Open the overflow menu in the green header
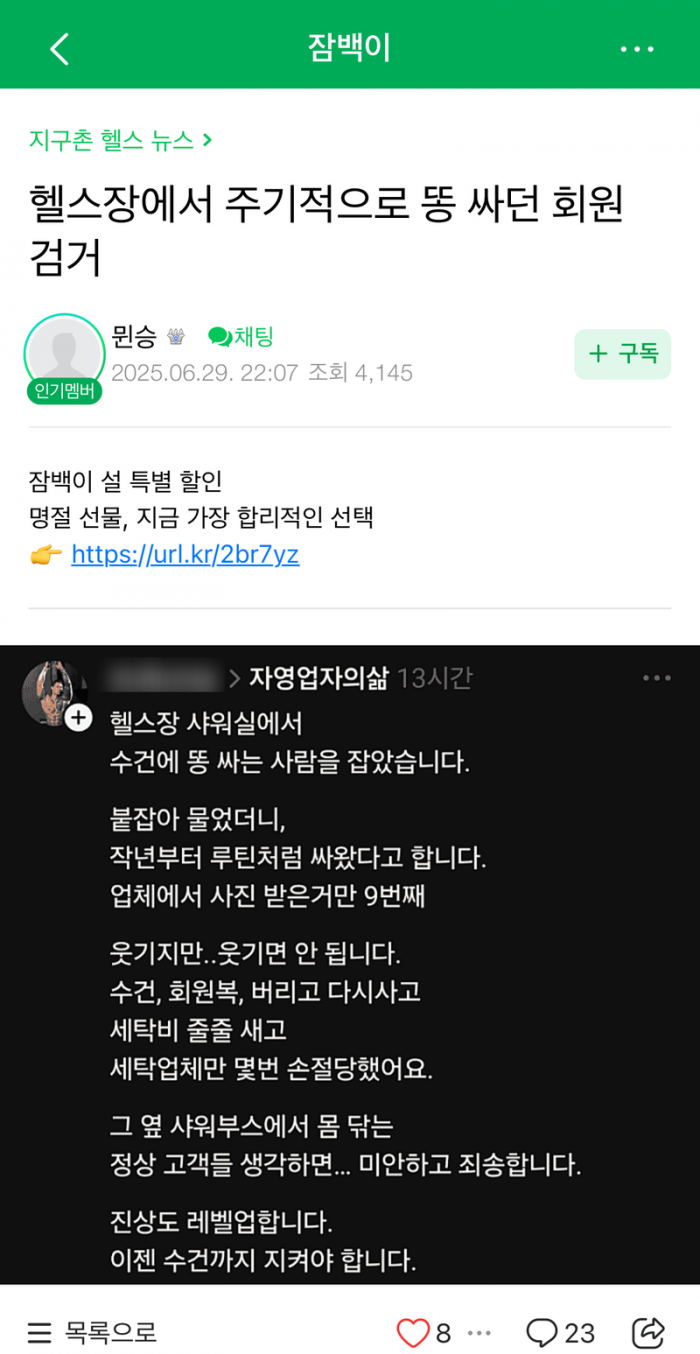This screenshot has height=1354, width=700. coord(637,48)
